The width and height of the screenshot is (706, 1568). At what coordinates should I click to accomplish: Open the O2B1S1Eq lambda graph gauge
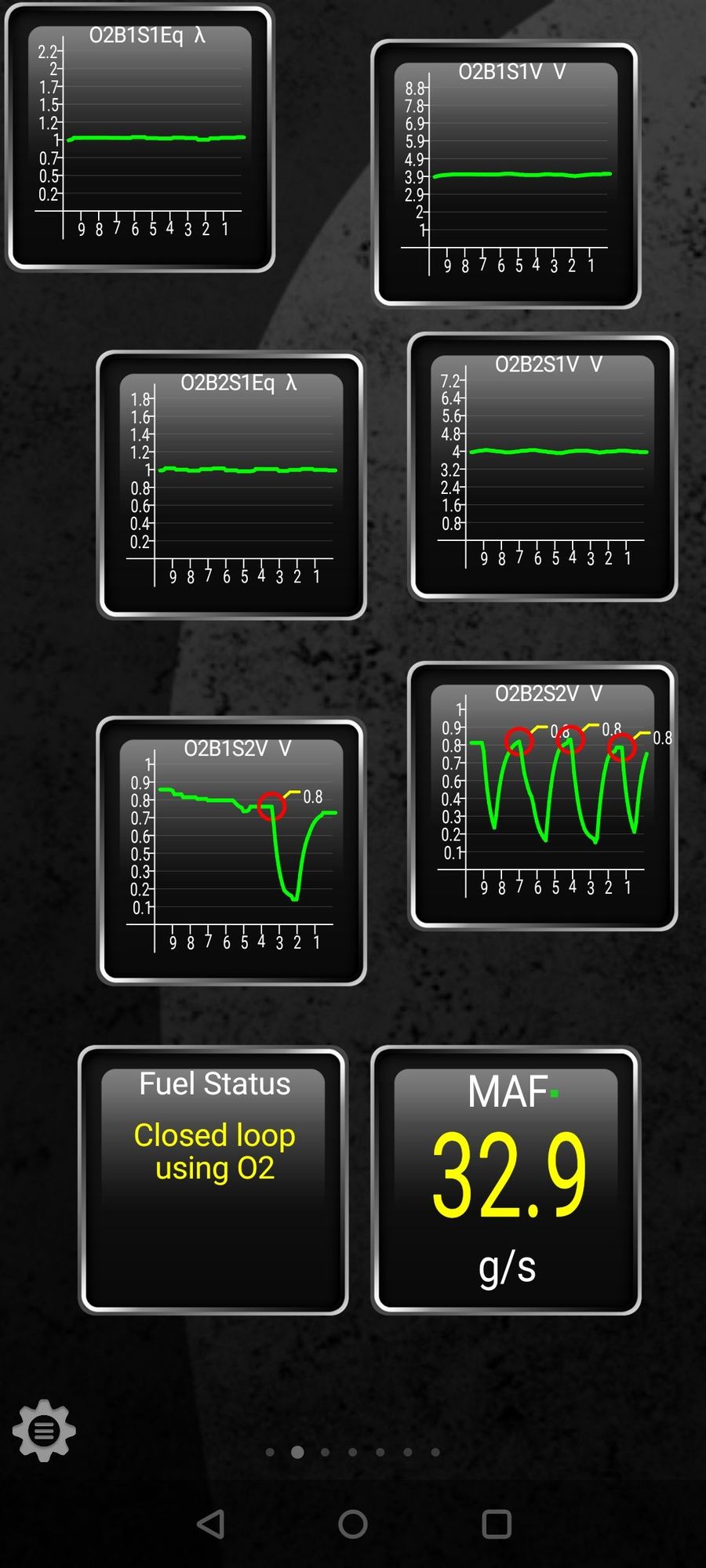pos(140,138)
